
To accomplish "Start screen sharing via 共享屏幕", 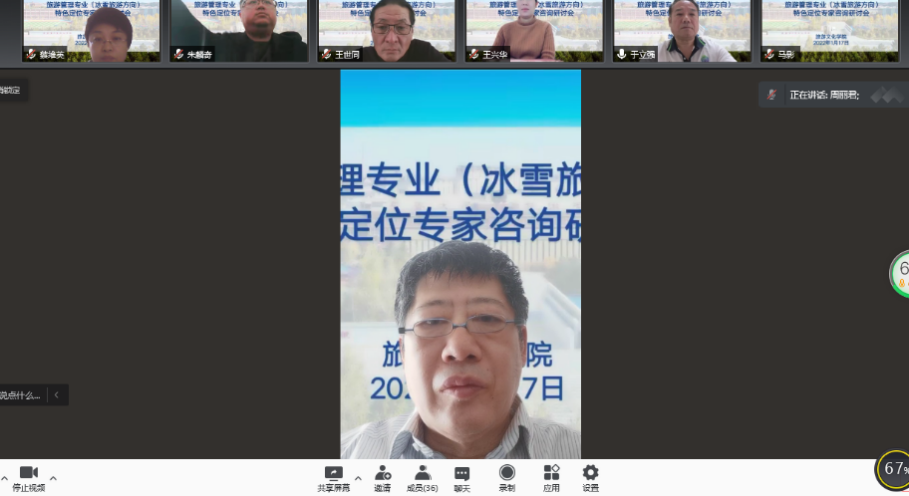I will click(x=334, y=477).
